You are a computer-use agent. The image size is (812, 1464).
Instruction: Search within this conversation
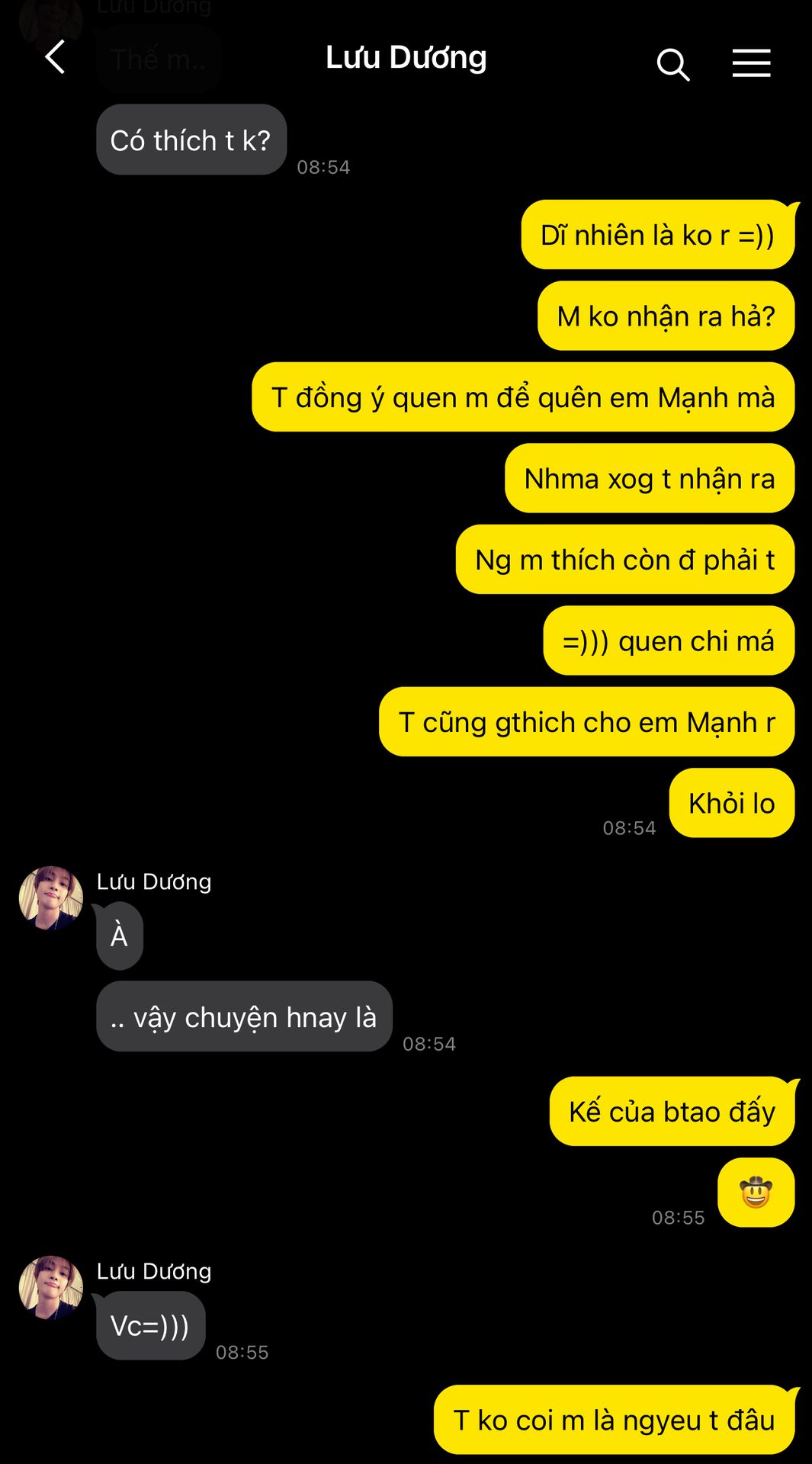[x=672, y=64]
